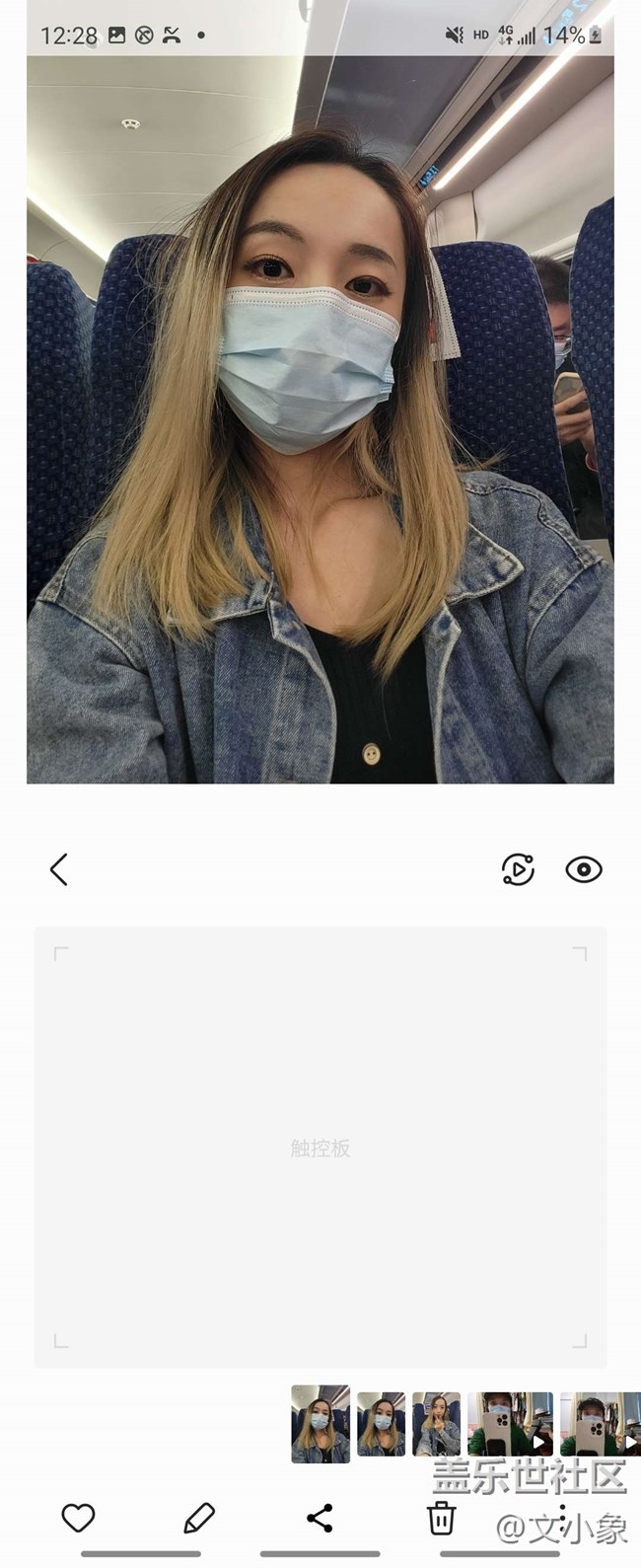Open the three-dot more options menu
The height and width of the screenshot is (1568, 641).
point(562,1516)
